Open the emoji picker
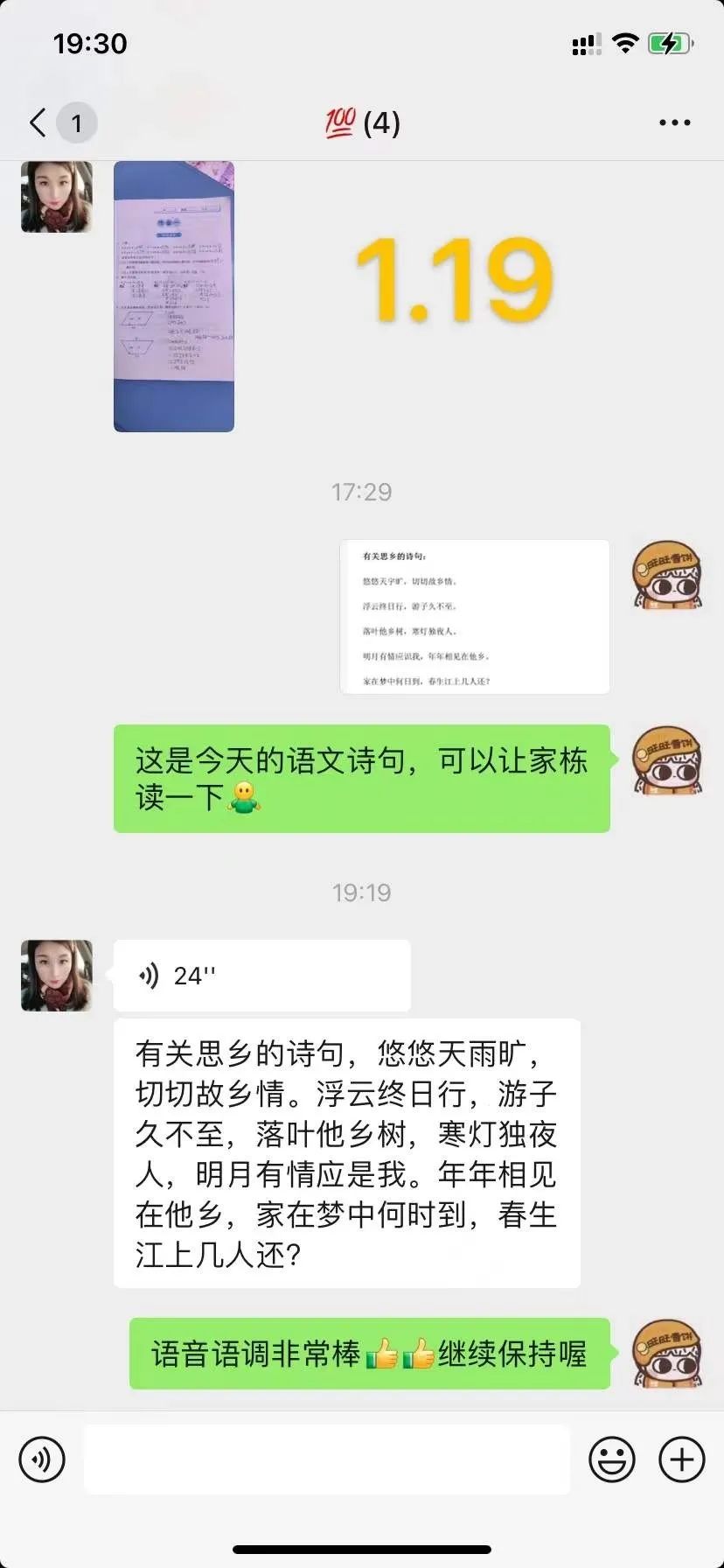The width and height of the screenshot is (724, 1568). click(611, 1459)
